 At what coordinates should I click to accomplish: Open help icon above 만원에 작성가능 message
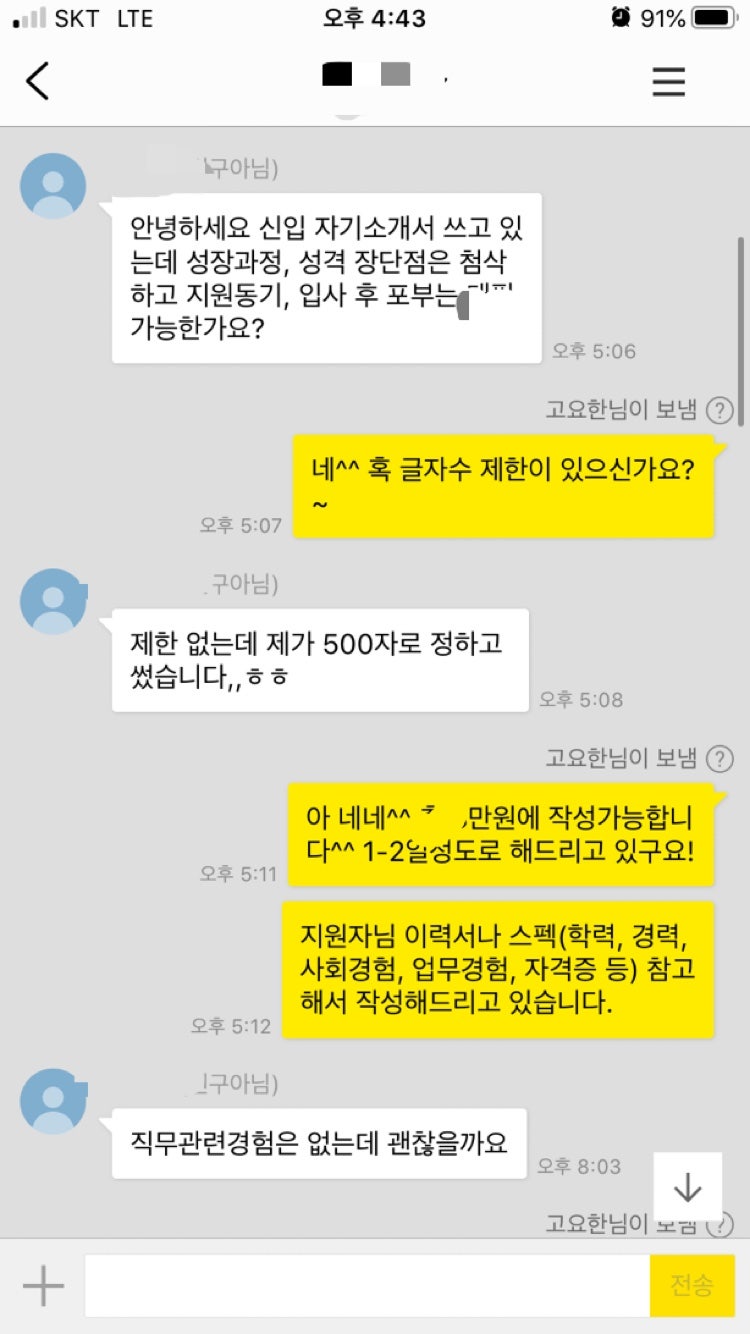(720, 759)
